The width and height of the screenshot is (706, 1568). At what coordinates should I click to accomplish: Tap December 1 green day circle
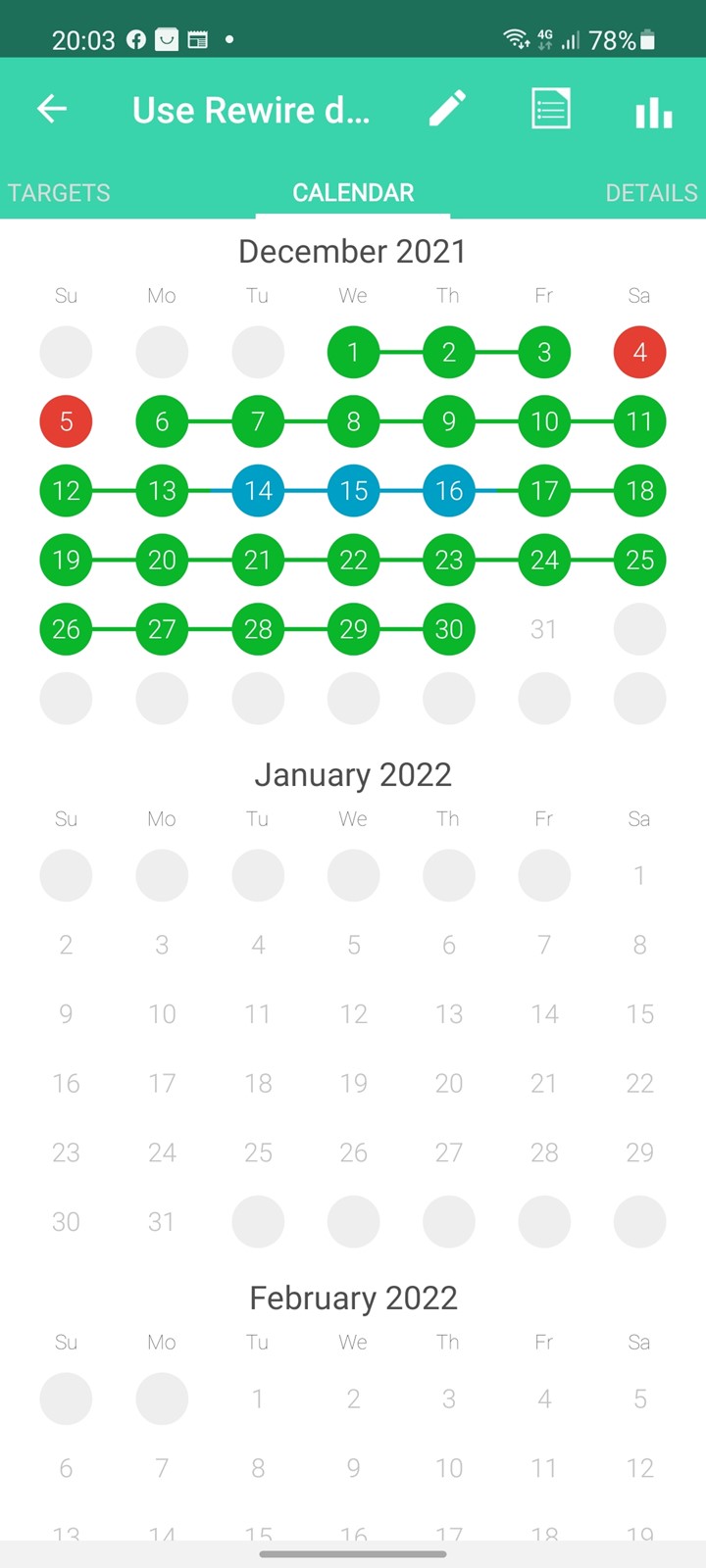353,352
